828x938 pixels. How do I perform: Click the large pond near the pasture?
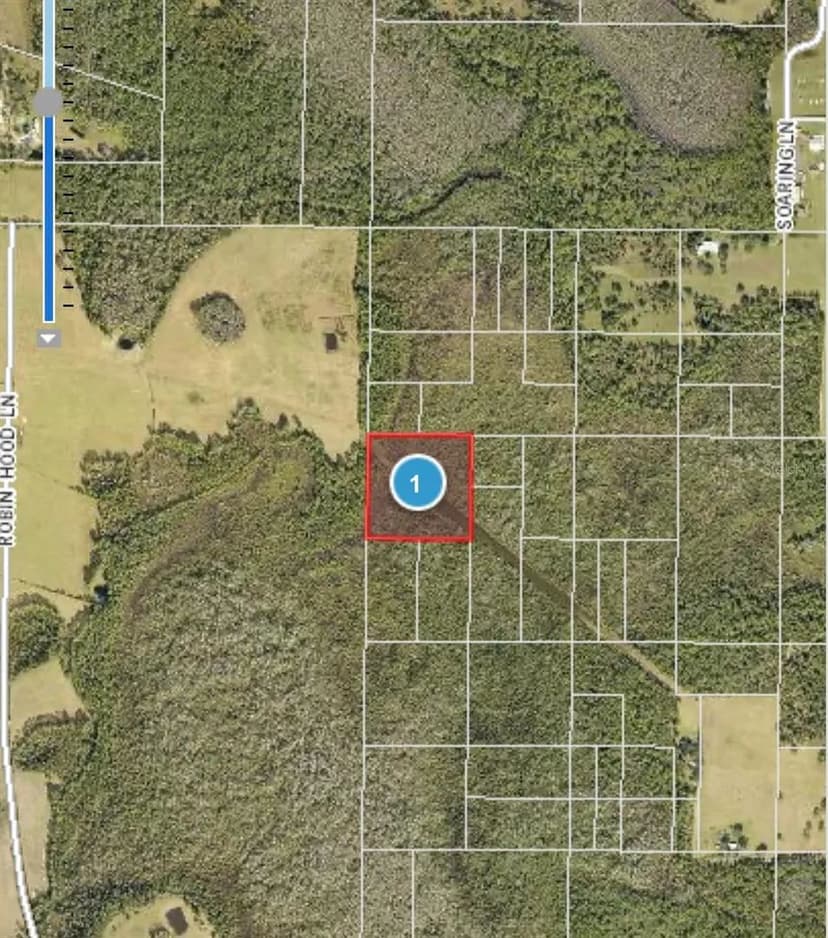(217, 315)
